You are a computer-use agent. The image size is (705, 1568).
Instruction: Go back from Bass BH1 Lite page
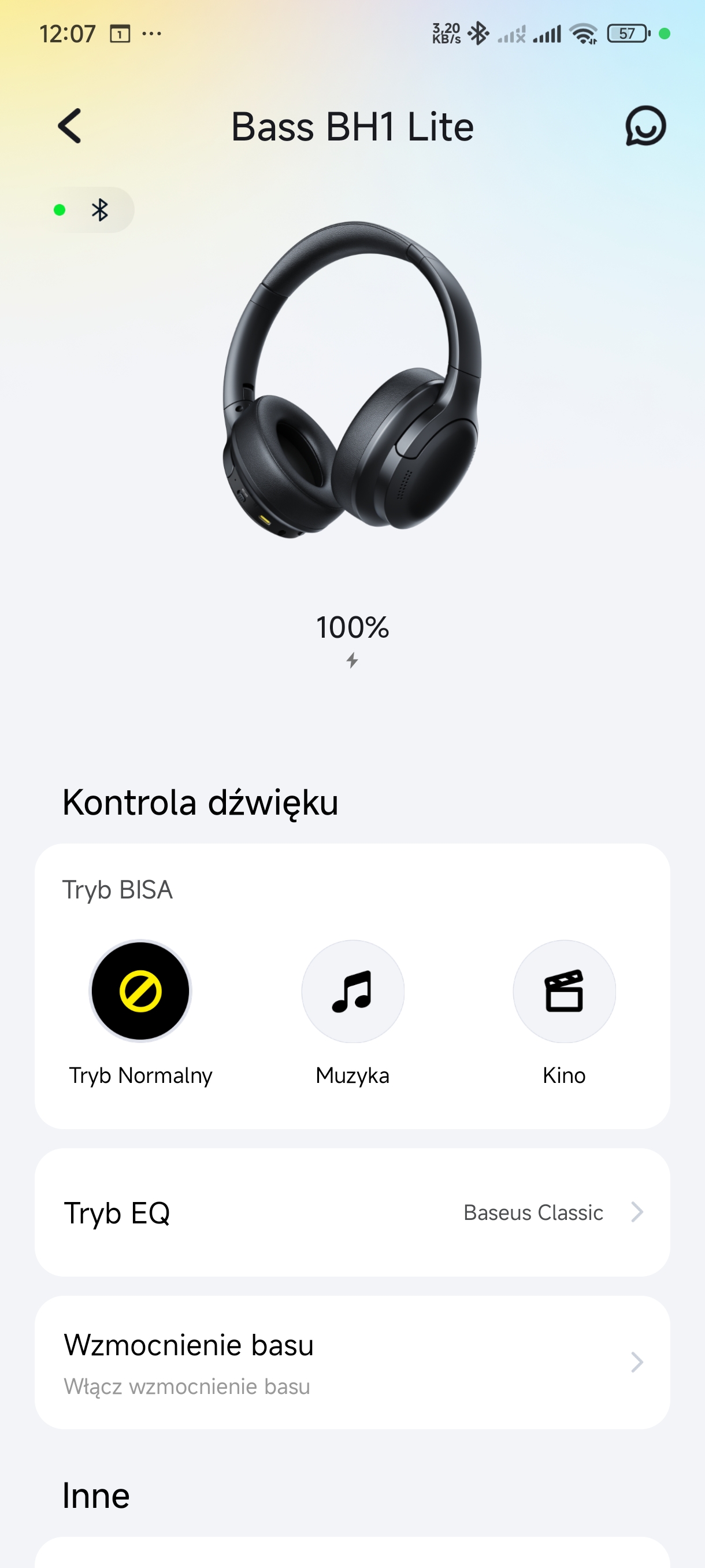click(70, 126)
